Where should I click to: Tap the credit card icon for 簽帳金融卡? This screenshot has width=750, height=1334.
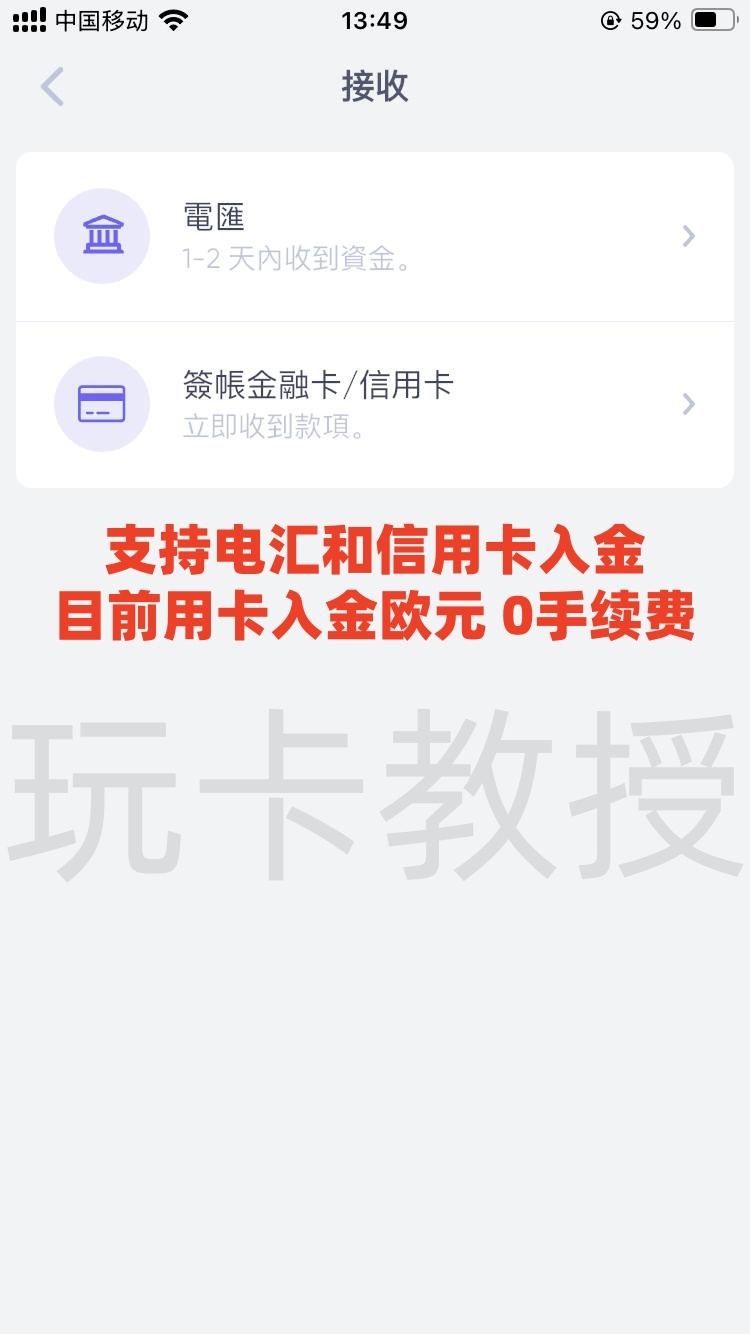point(102,404)
